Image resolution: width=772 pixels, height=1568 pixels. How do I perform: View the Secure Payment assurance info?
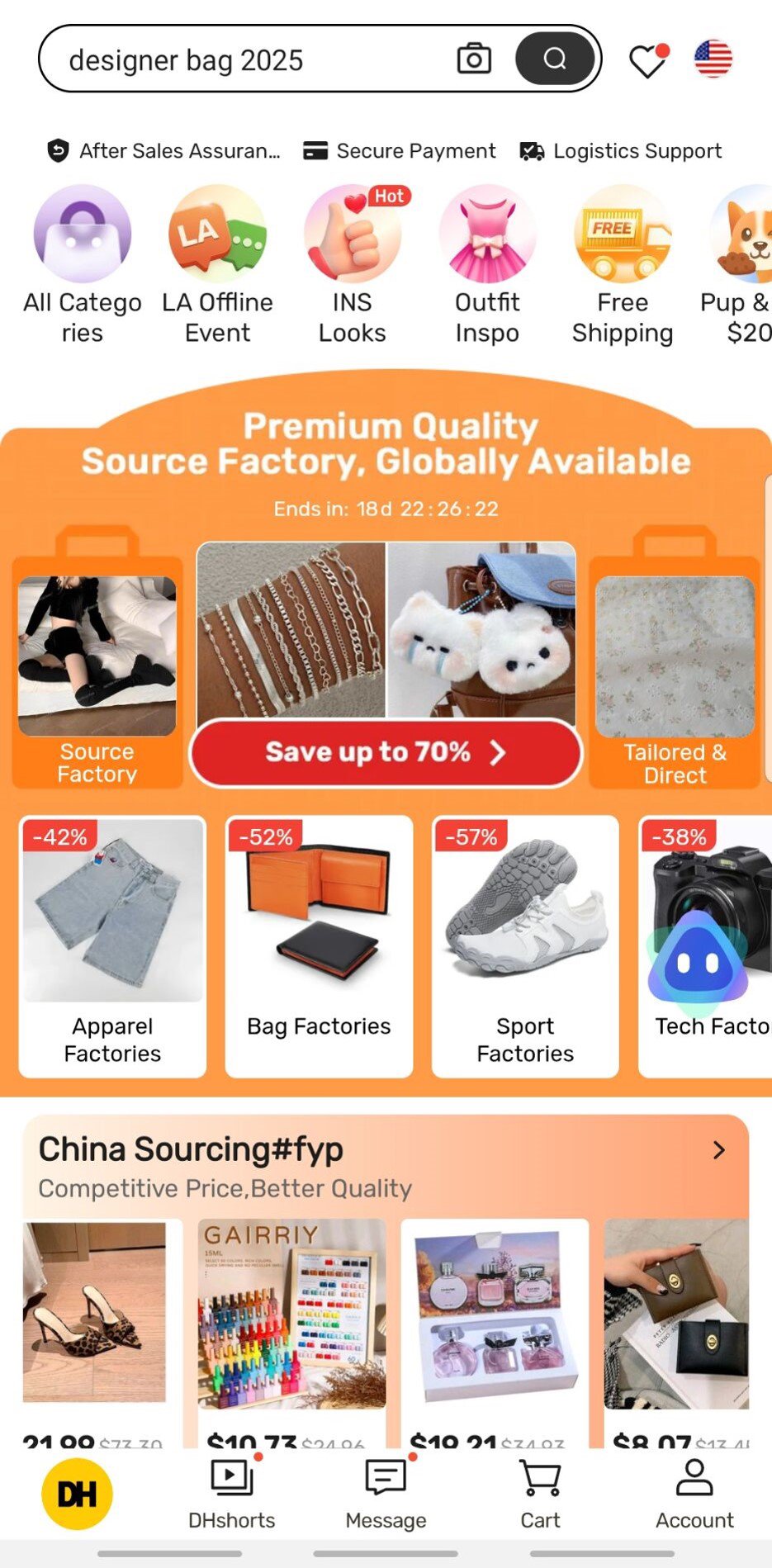coord(400,150)
